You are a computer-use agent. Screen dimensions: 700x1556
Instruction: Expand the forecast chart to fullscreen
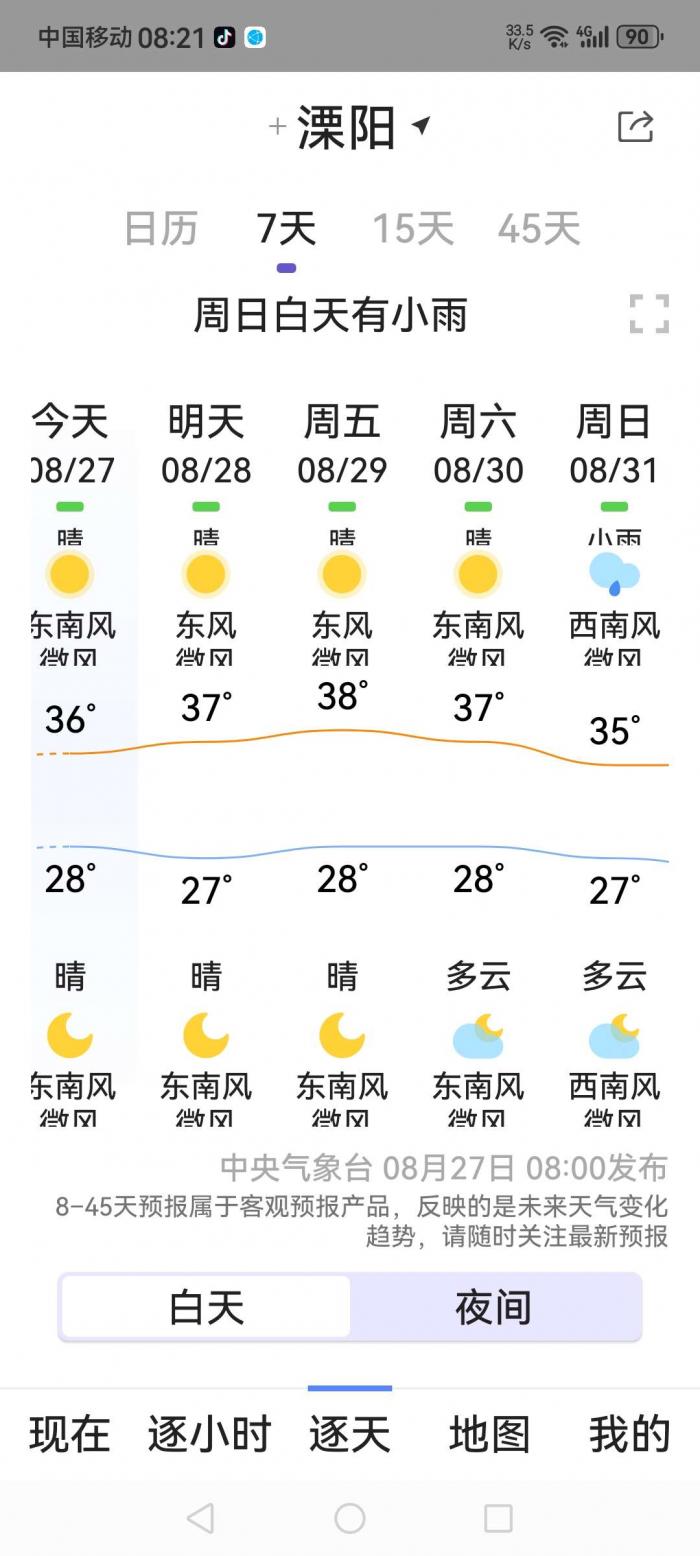648,314
